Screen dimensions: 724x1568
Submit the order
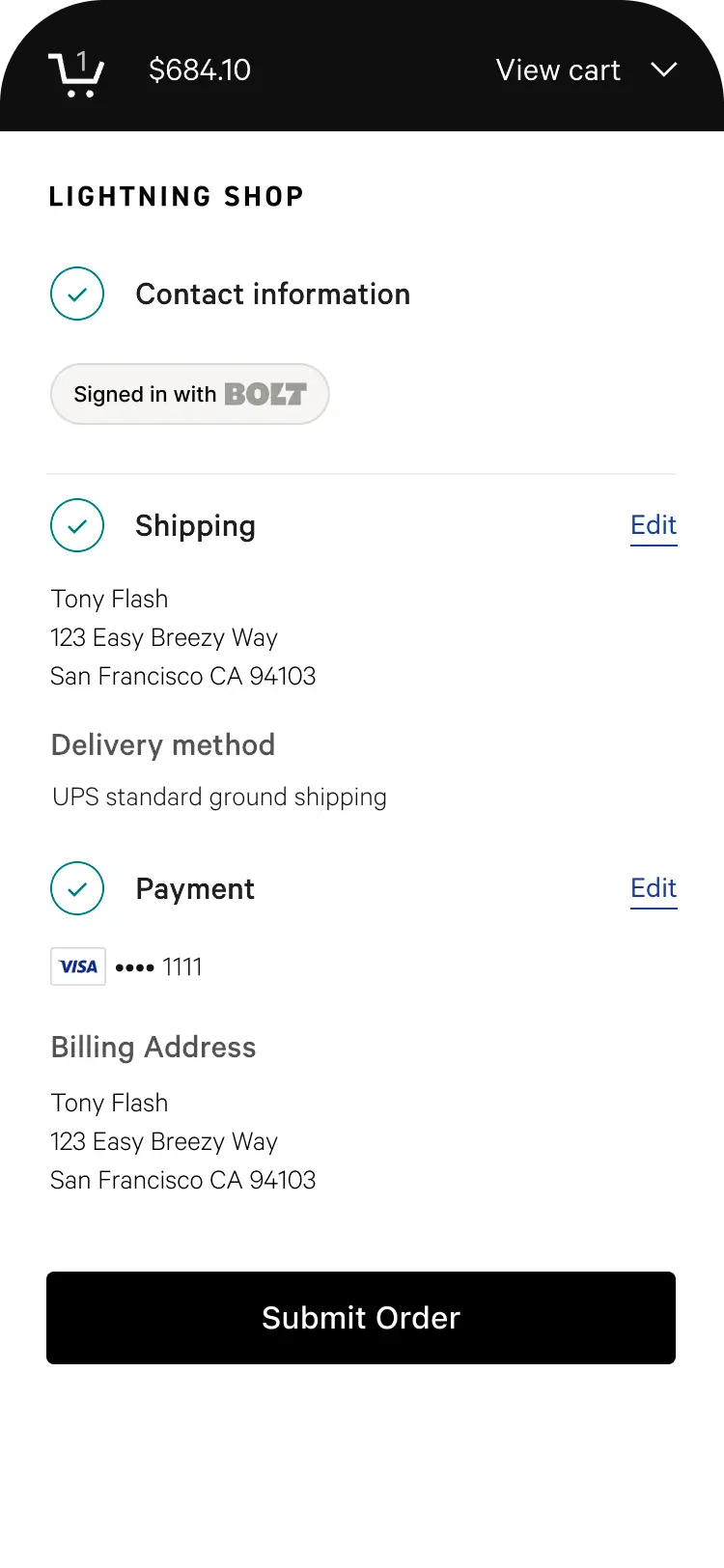(361, 1317)
